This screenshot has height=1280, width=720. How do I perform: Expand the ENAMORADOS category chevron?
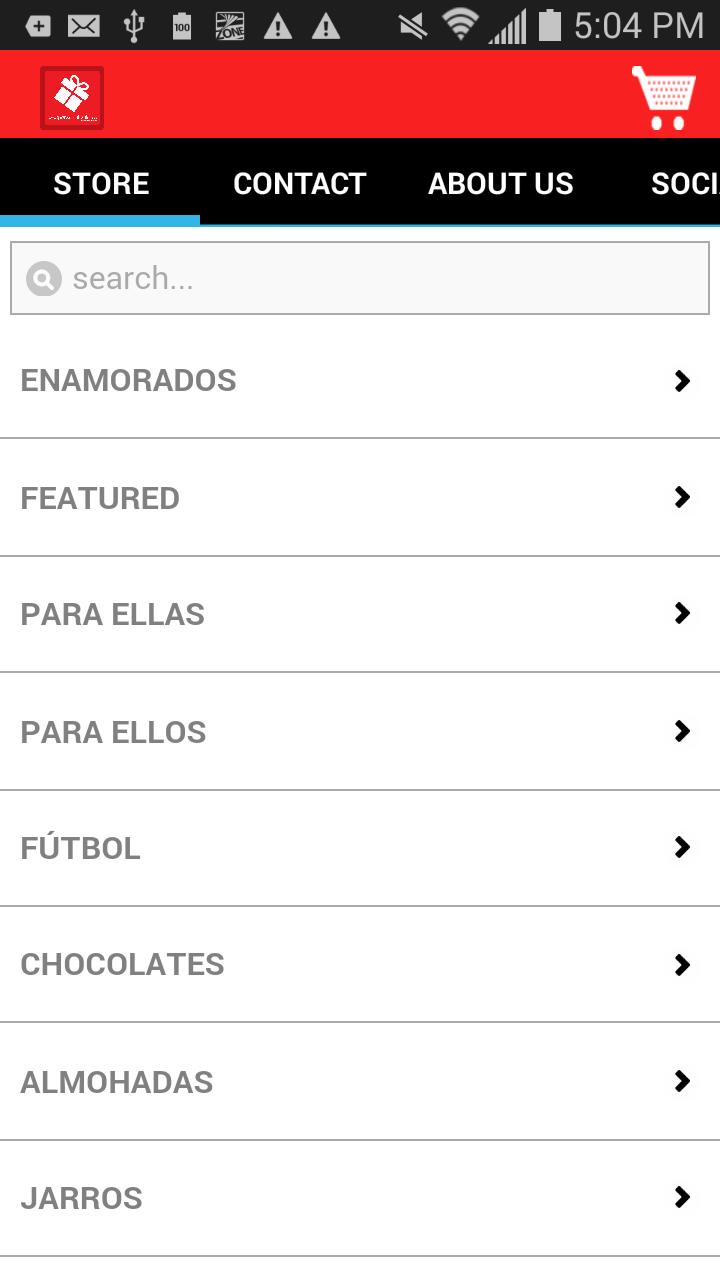pos(683,381)
